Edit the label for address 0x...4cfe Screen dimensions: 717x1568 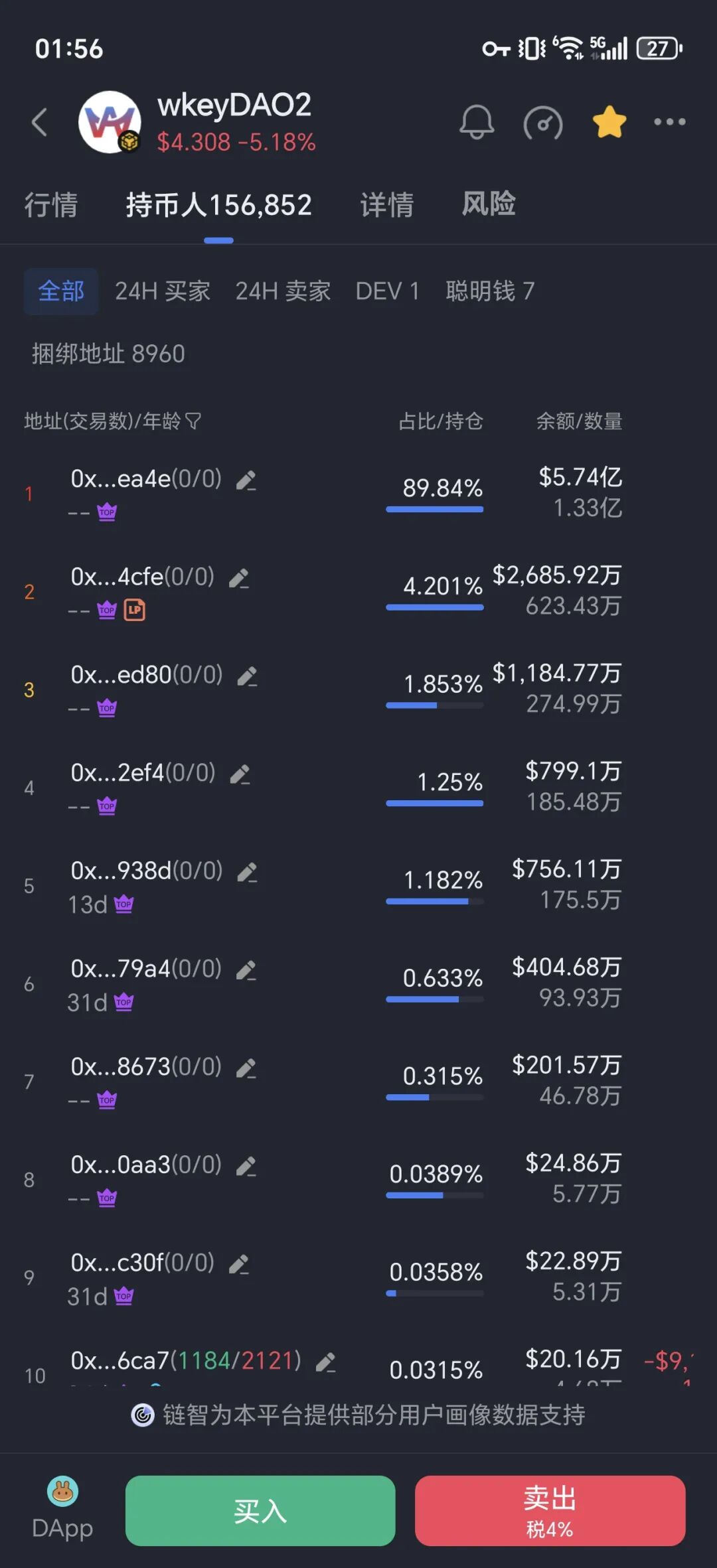coord(239,579)
